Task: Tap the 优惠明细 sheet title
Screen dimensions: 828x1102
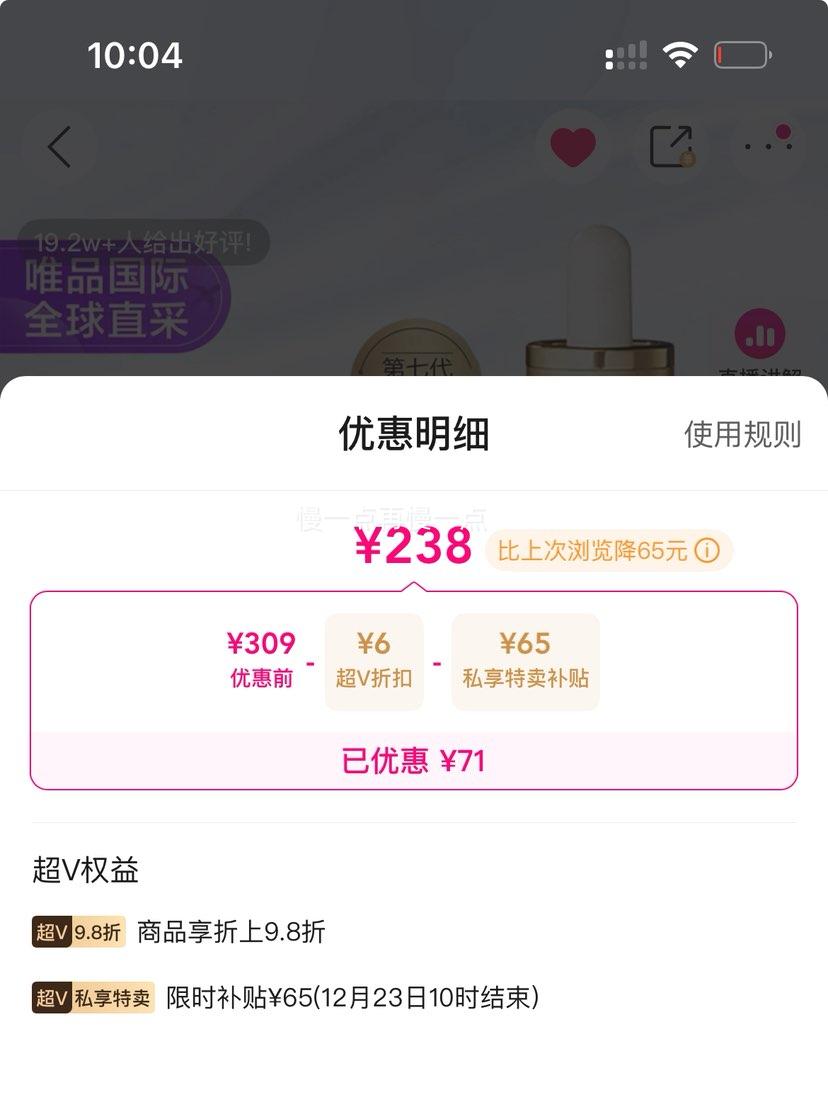Action: coord(414,434)
